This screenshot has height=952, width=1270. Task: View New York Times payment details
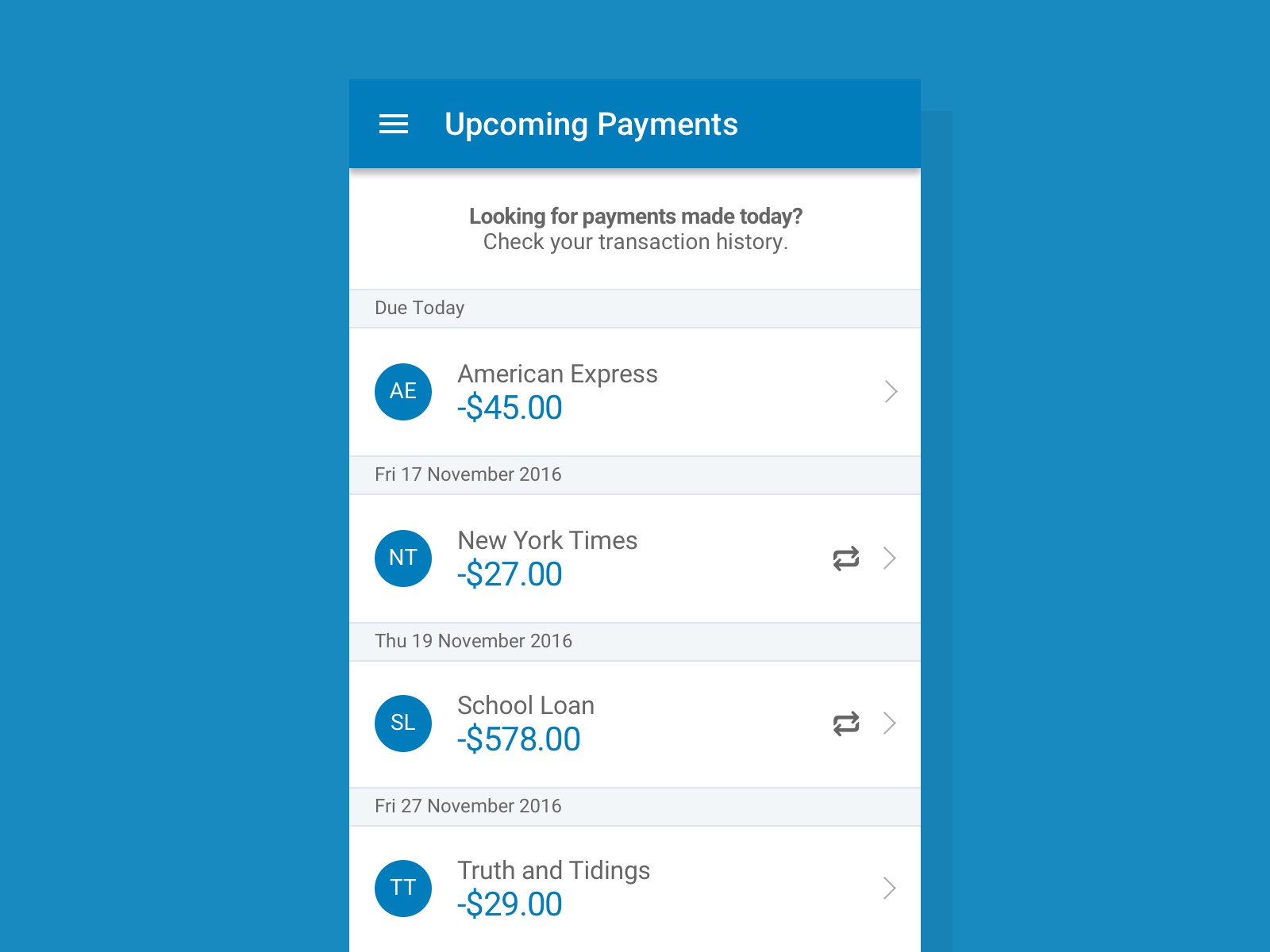635,558
